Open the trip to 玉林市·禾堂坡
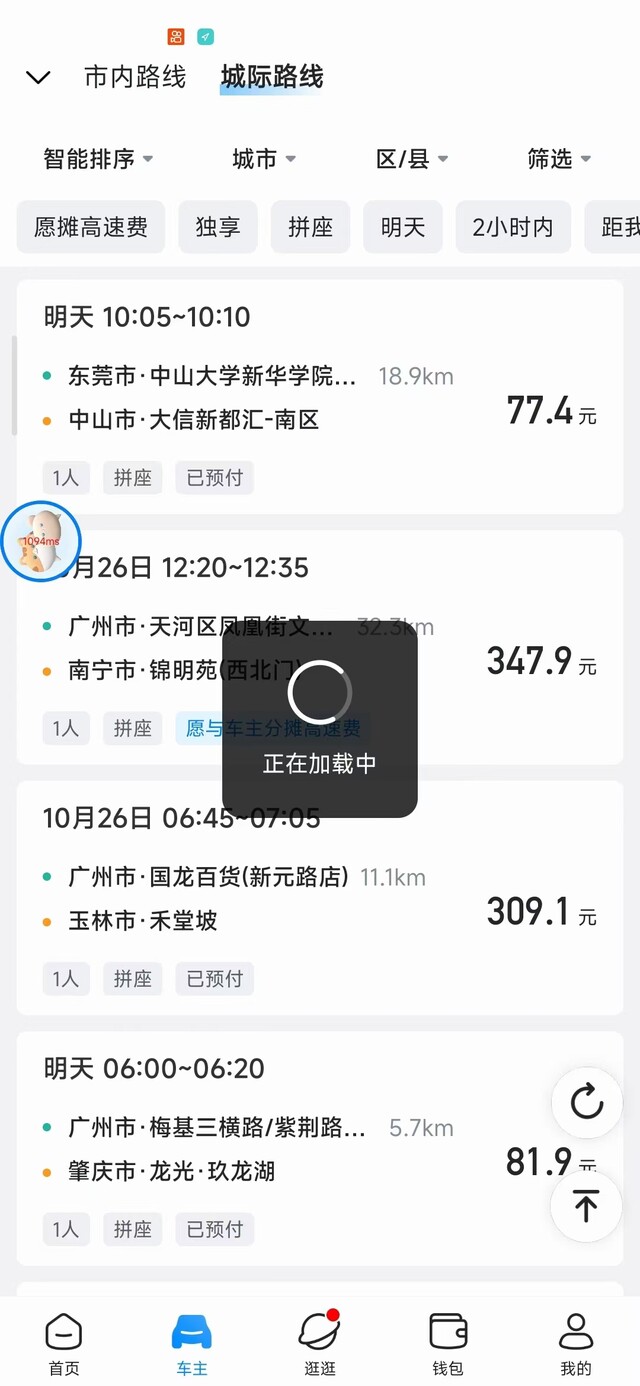640x1386 pixels. click(320, 898)
